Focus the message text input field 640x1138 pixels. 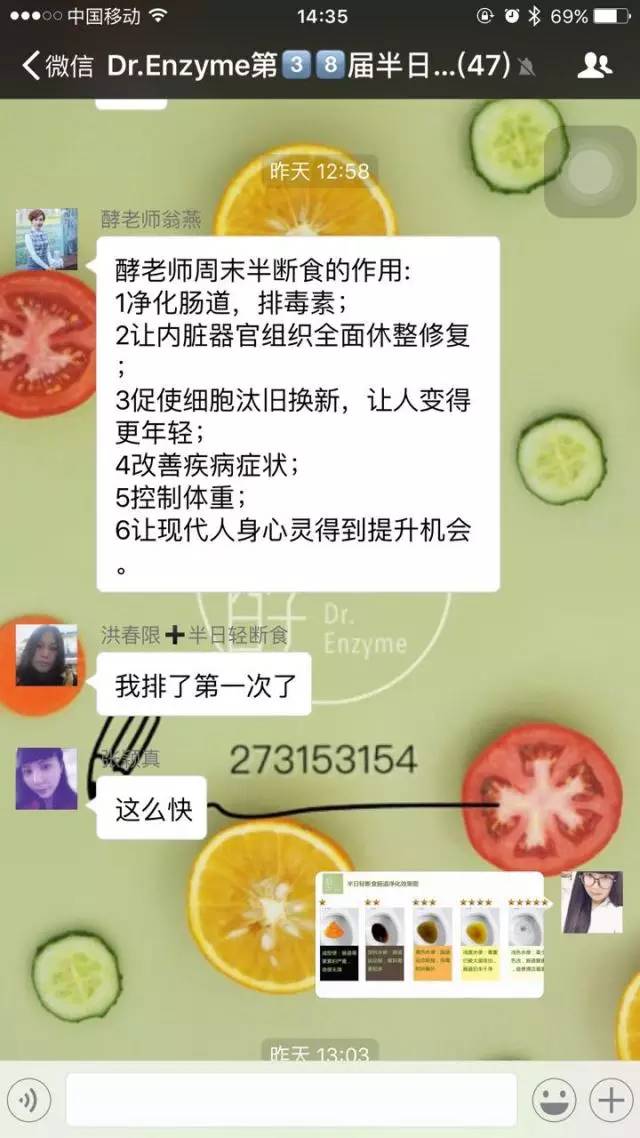click(x=291, y=1101)
